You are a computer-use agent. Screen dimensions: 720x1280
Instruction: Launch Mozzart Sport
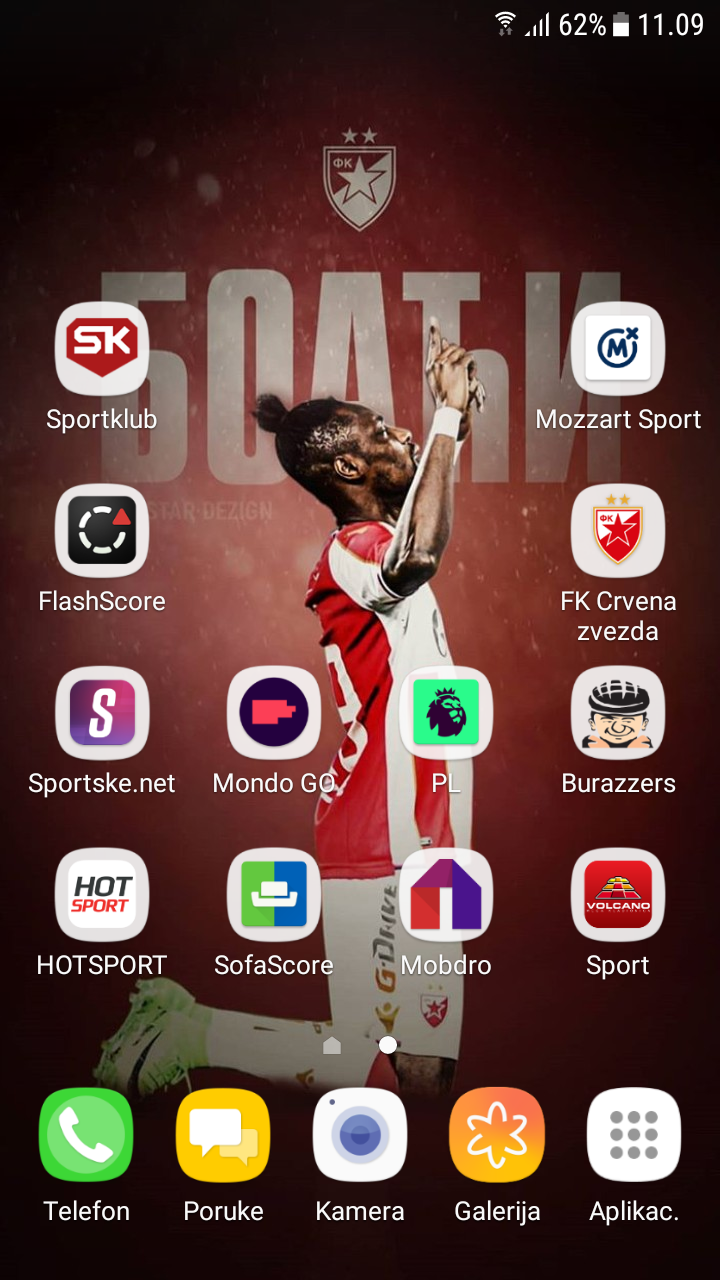[618, 348]
